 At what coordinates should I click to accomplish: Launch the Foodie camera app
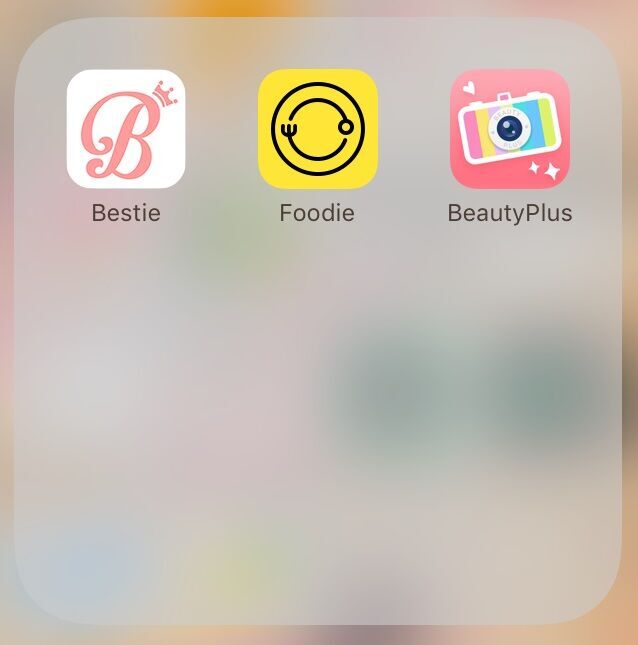click(317, 129)
